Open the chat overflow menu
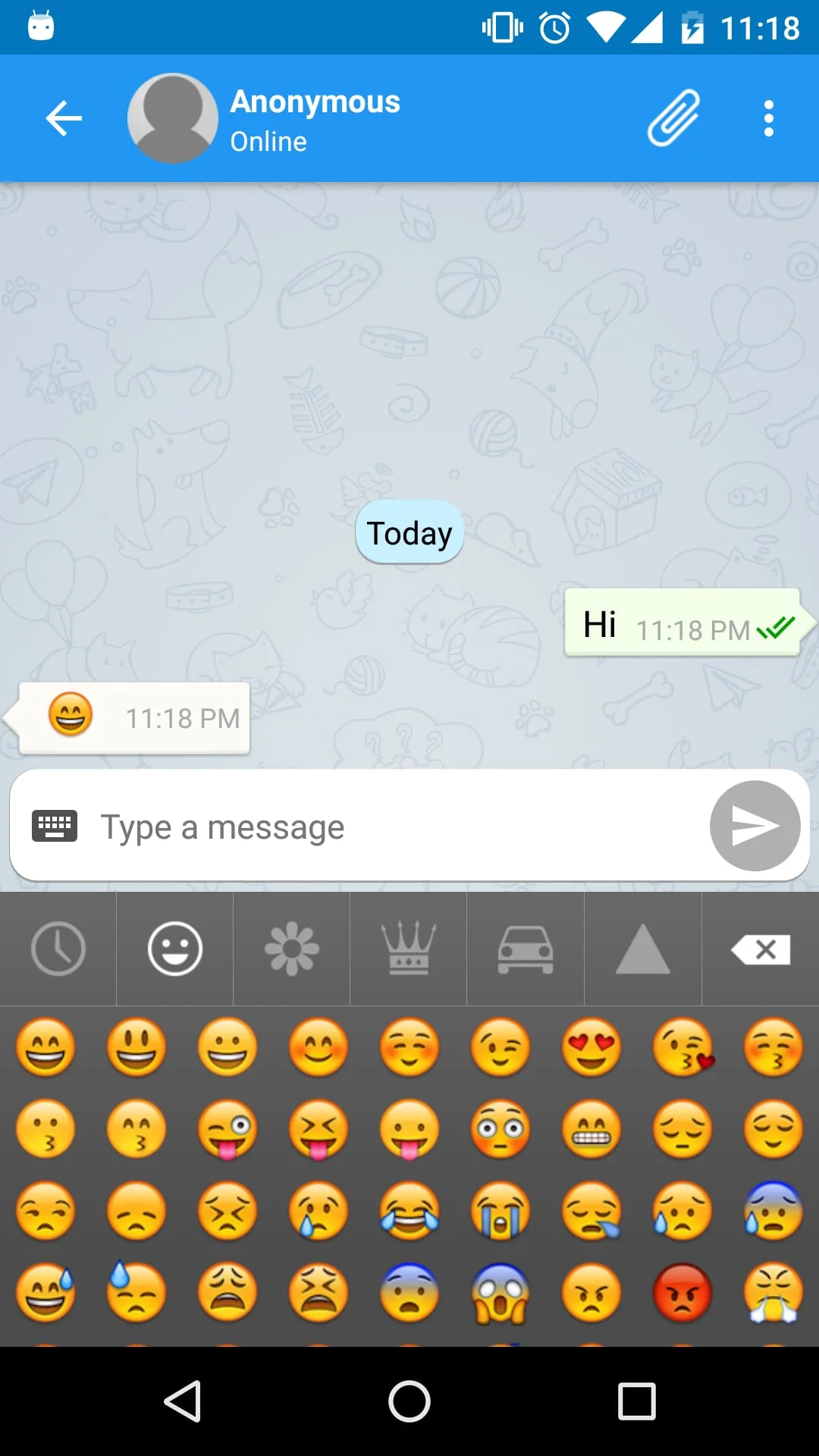This screenshot has width=819, height=1456. pos(768,118)
